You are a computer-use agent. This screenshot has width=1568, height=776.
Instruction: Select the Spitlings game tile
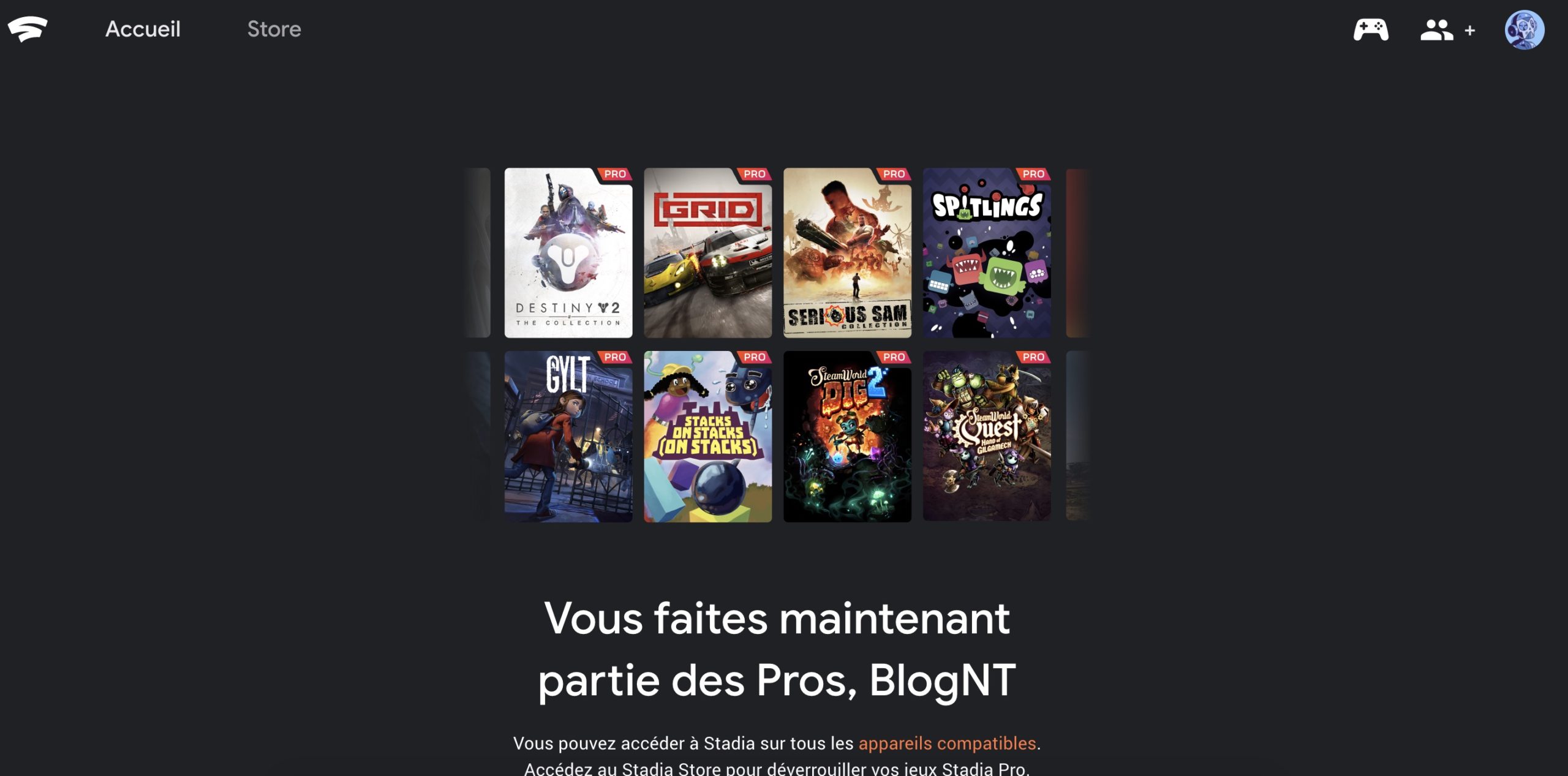pyautogui.click(x=987, y=253)
